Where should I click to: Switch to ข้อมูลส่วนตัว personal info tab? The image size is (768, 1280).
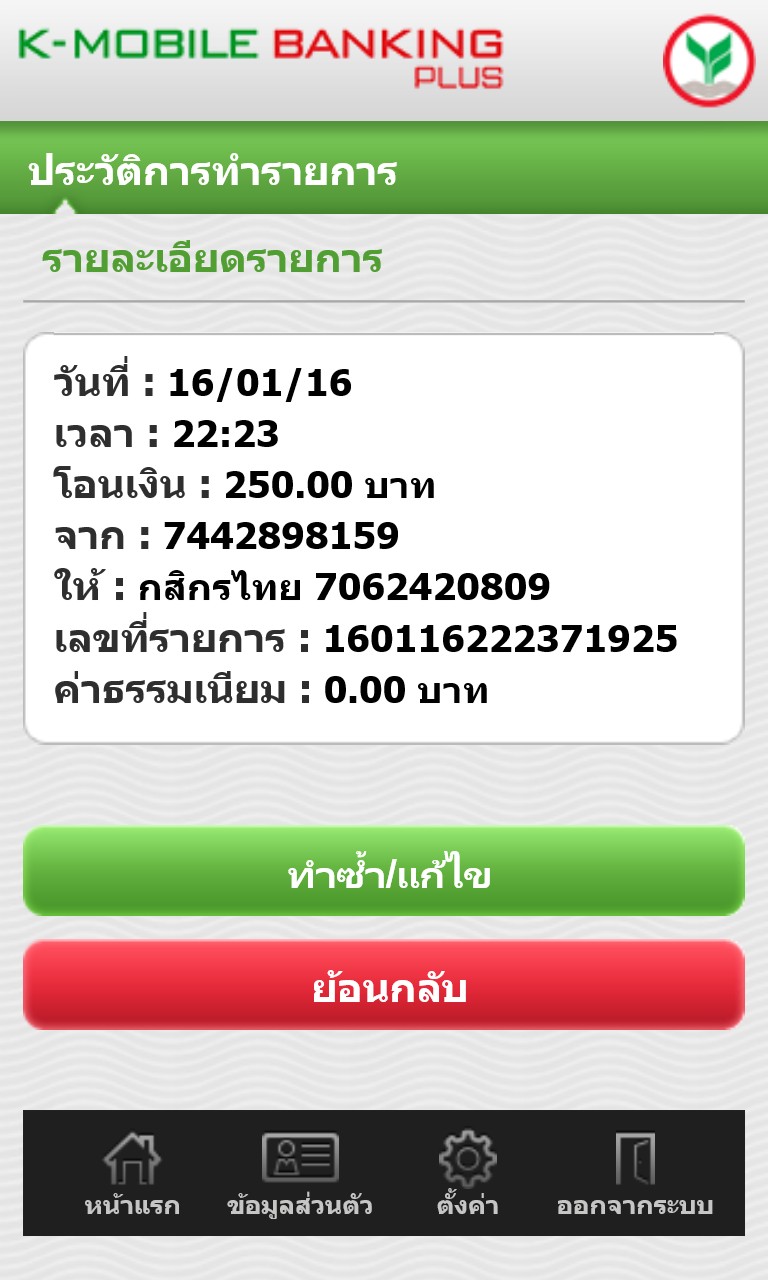[x=300, y=1174]
